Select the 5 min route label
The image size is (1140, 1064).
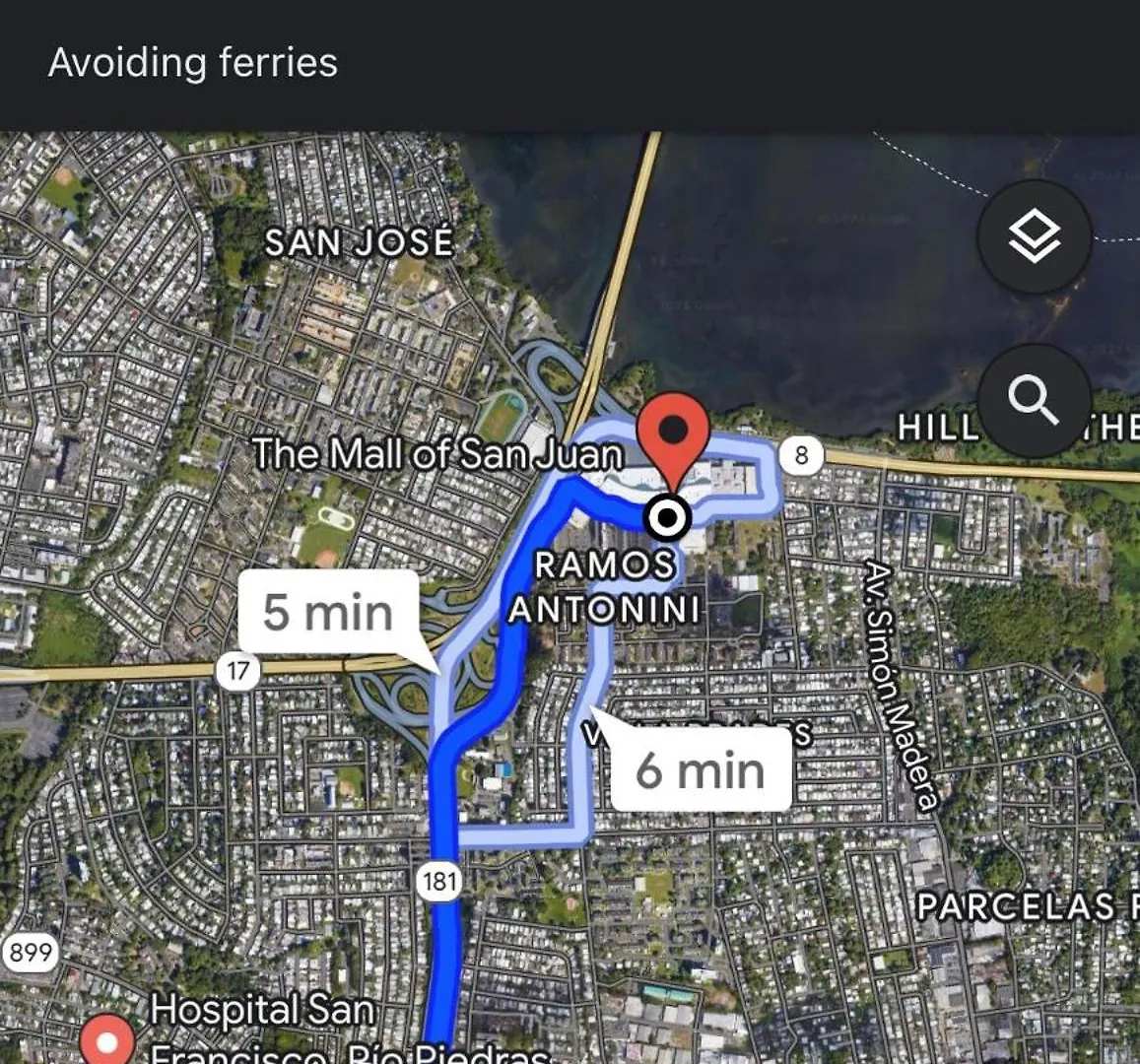pyautogui.click(x=328, y=612)
